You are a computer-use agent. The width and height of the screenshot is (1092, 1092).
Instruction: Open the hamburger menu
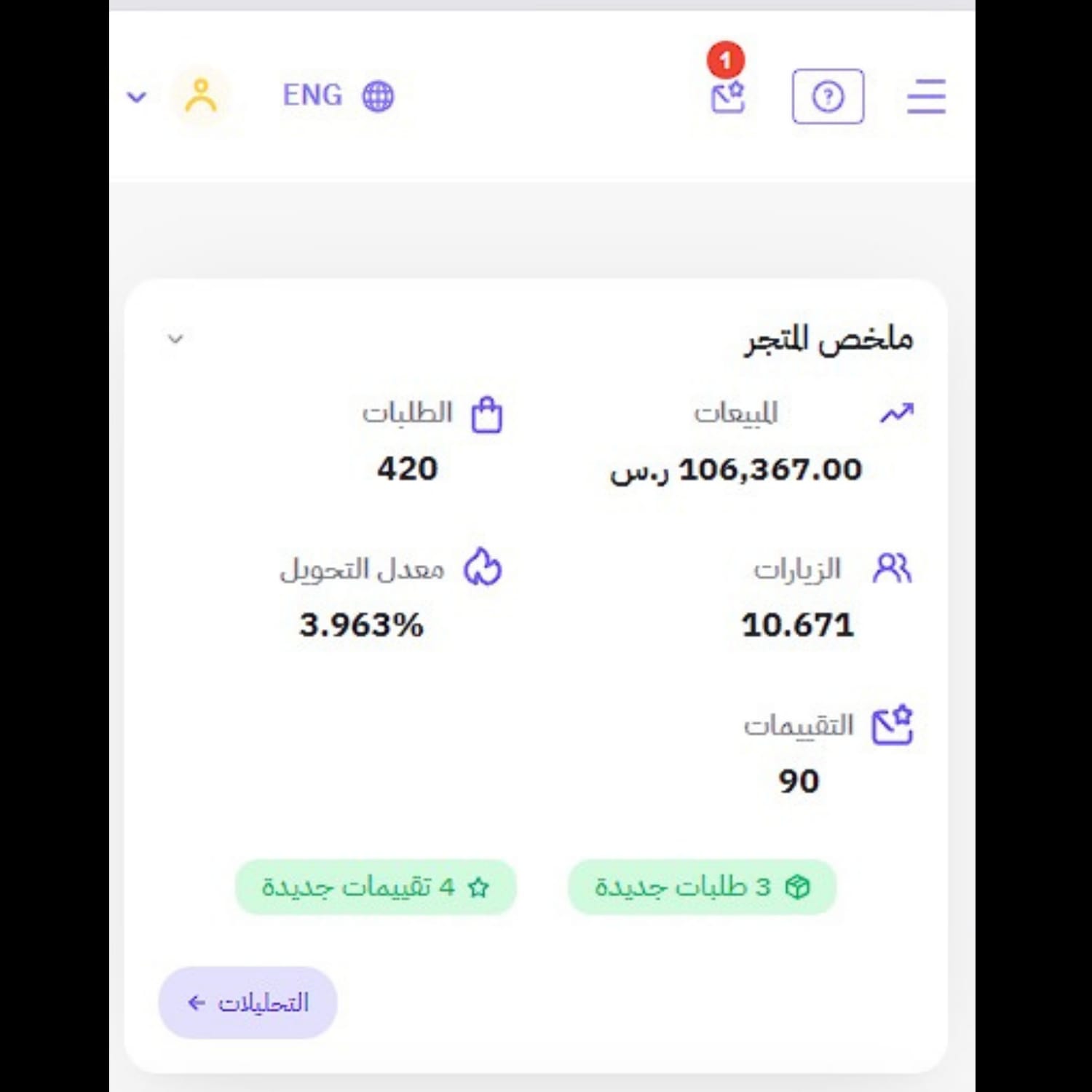(926, 96)
